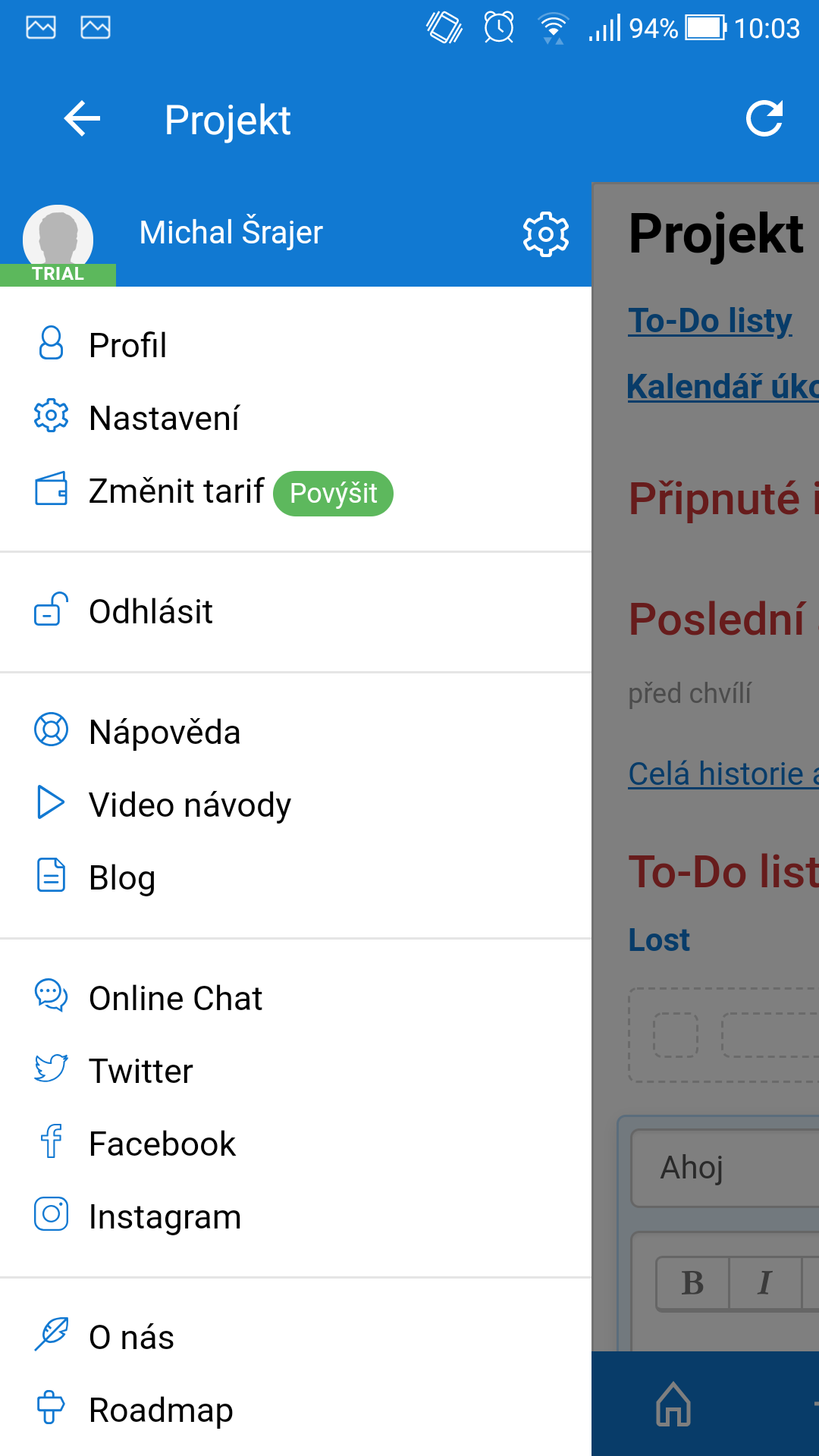Image resolution: width=819 pixels, height=1456 pixels.
Task: Open the Twitter link
Action: [x=140, y=1071]
